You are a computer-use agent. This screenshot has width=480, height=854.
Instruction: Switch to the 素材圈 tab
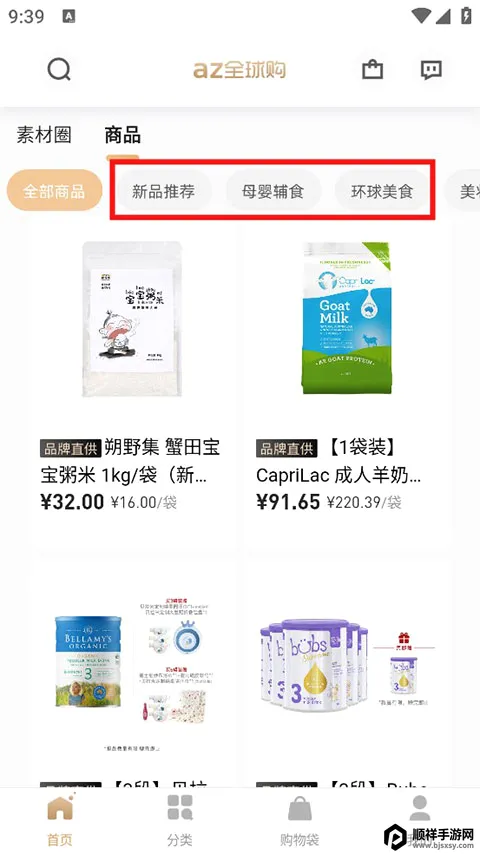(44, 135)
